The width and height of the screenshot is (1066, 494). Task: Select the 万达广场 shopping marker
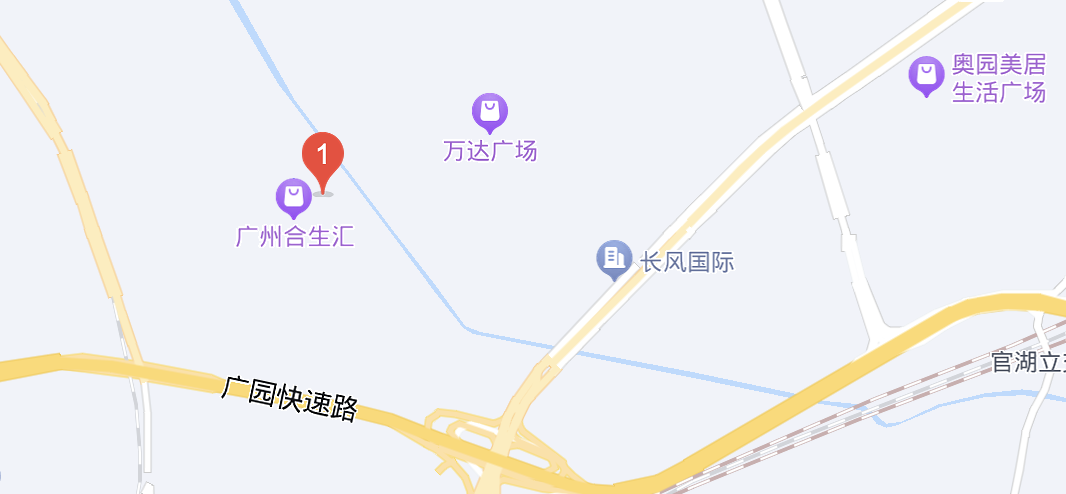click(x=489, y=111)
